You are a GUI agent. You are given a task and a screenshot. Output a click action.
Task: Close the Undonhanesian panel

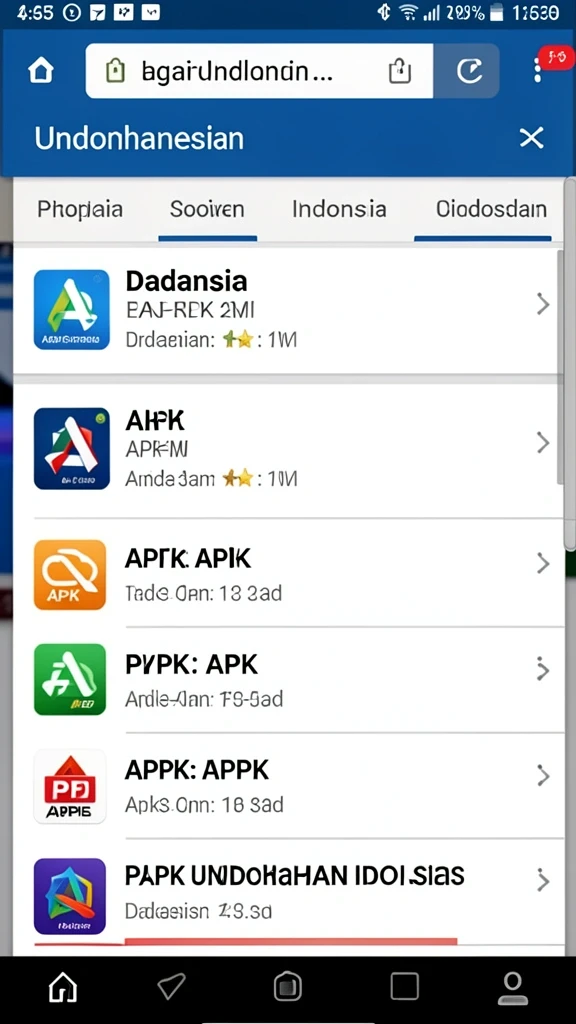tap(531, 138)
